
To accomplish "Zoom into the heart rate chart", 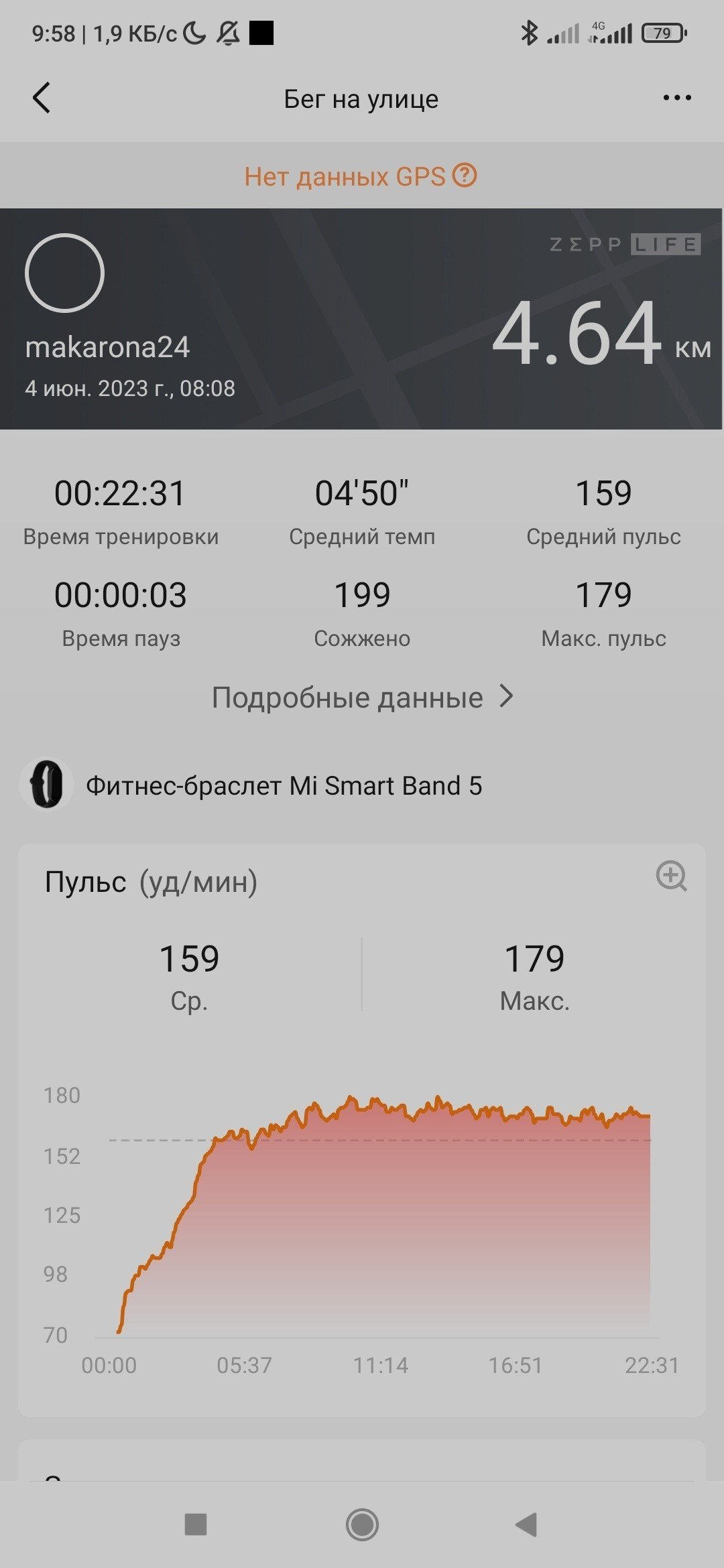I will tap(671, 876).
